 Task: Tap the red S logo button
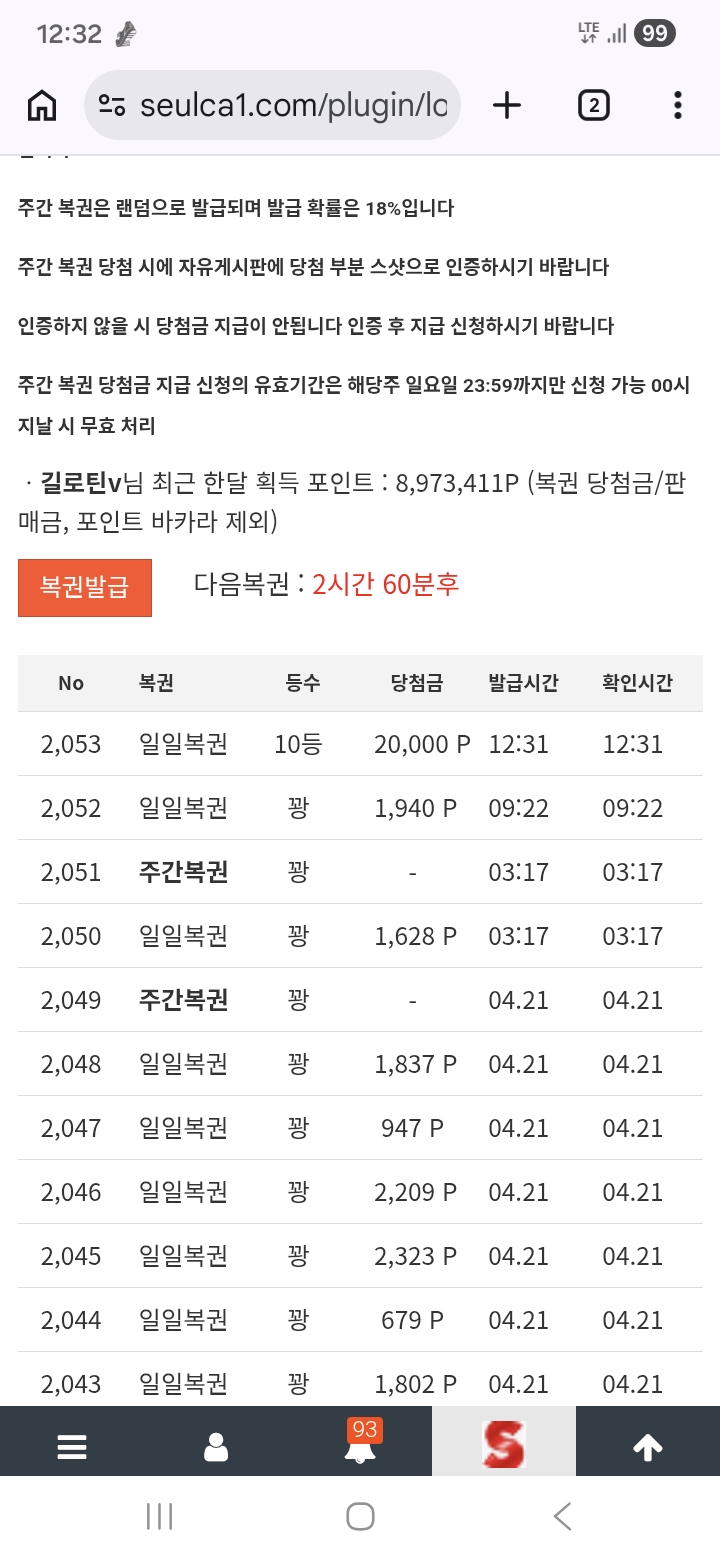504,1445
